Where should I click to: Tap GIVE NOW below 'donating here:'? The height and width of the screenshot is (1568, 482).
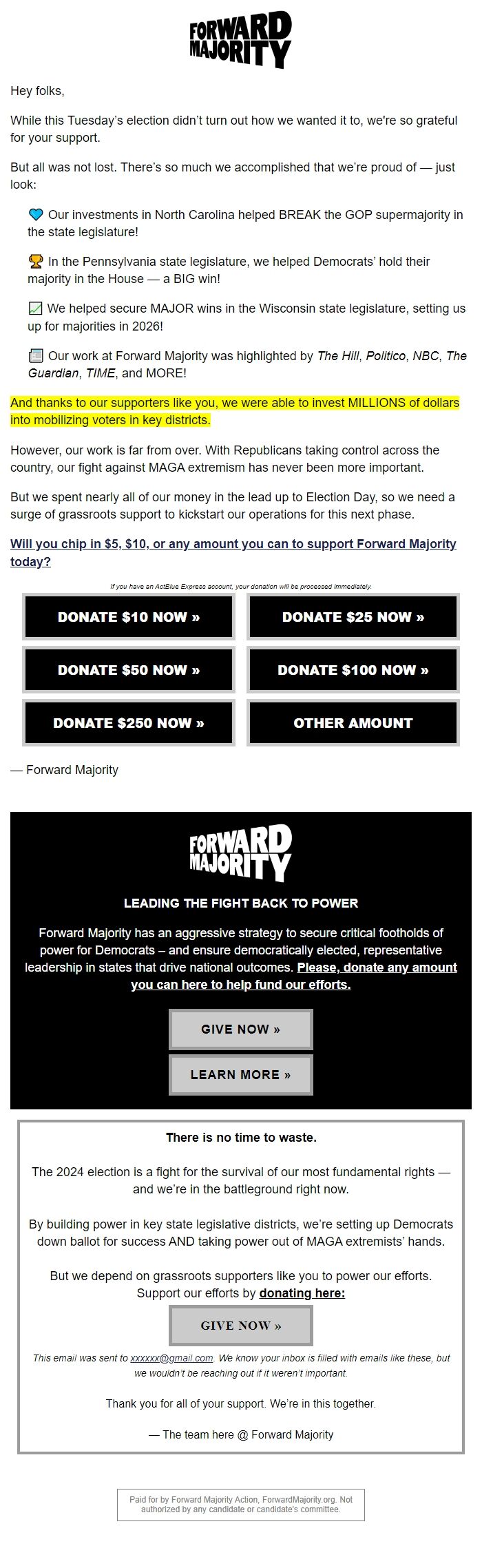[240, 1326]
